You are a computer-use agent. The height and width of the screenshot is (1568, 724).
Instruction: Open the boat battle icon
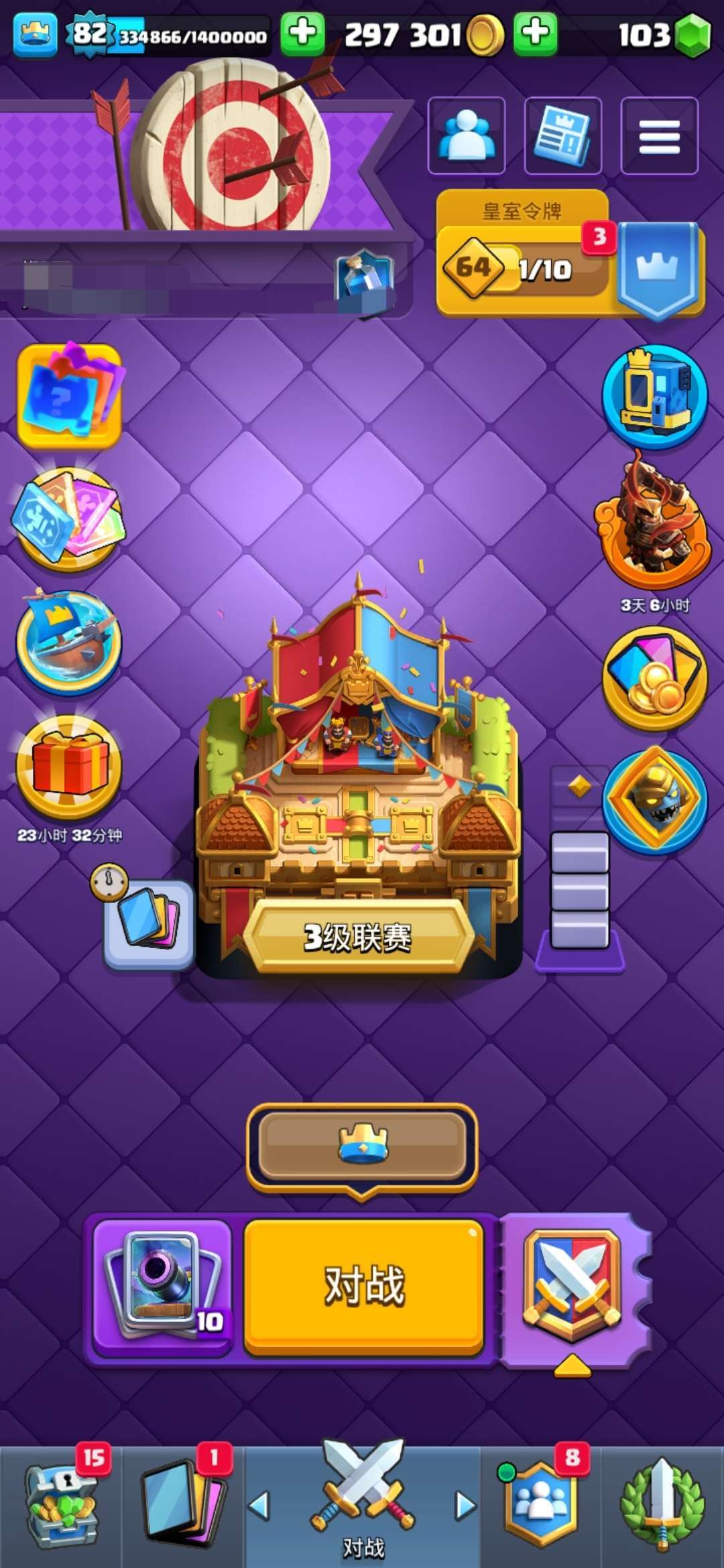(69, 641)
